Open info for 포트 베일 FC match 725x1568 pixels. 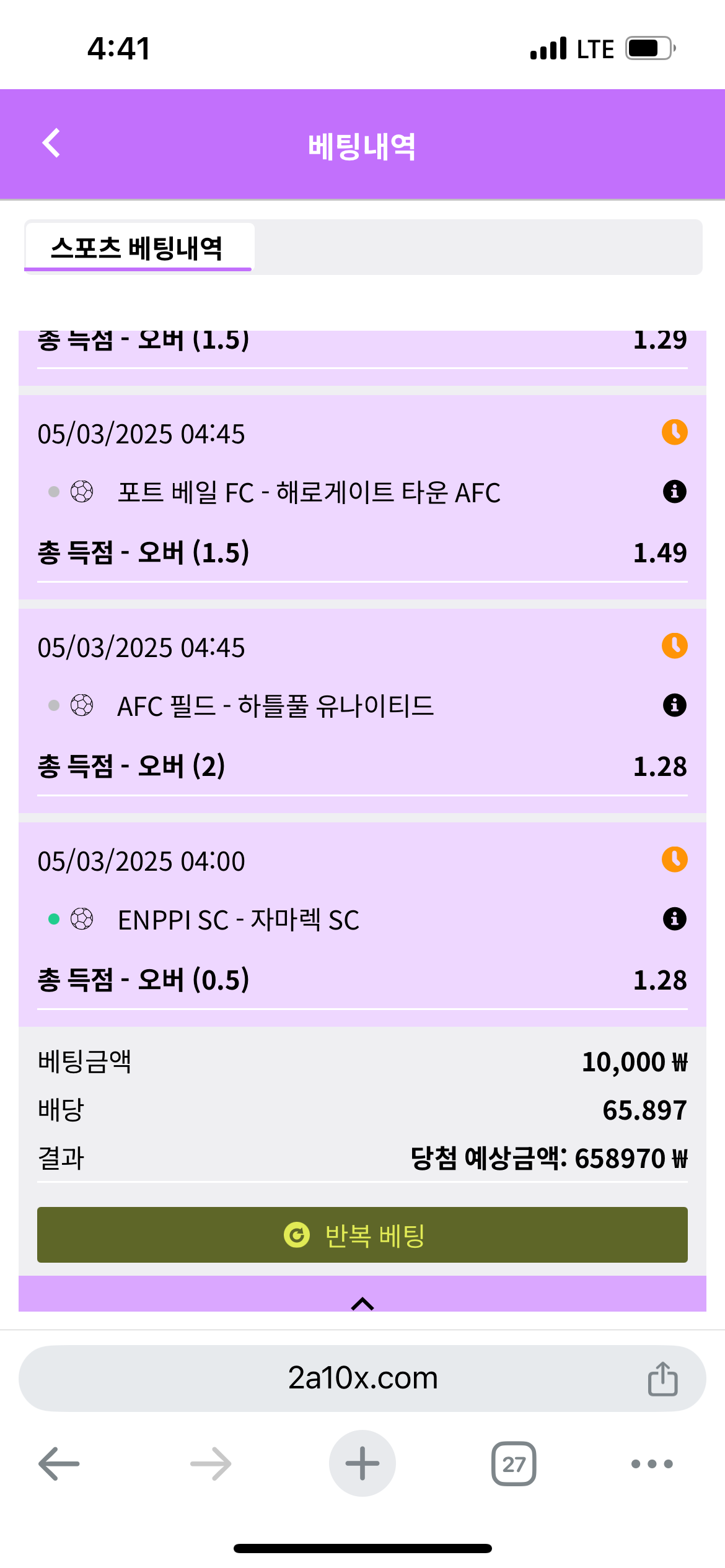pyautogui.click(x=674, y=492)
